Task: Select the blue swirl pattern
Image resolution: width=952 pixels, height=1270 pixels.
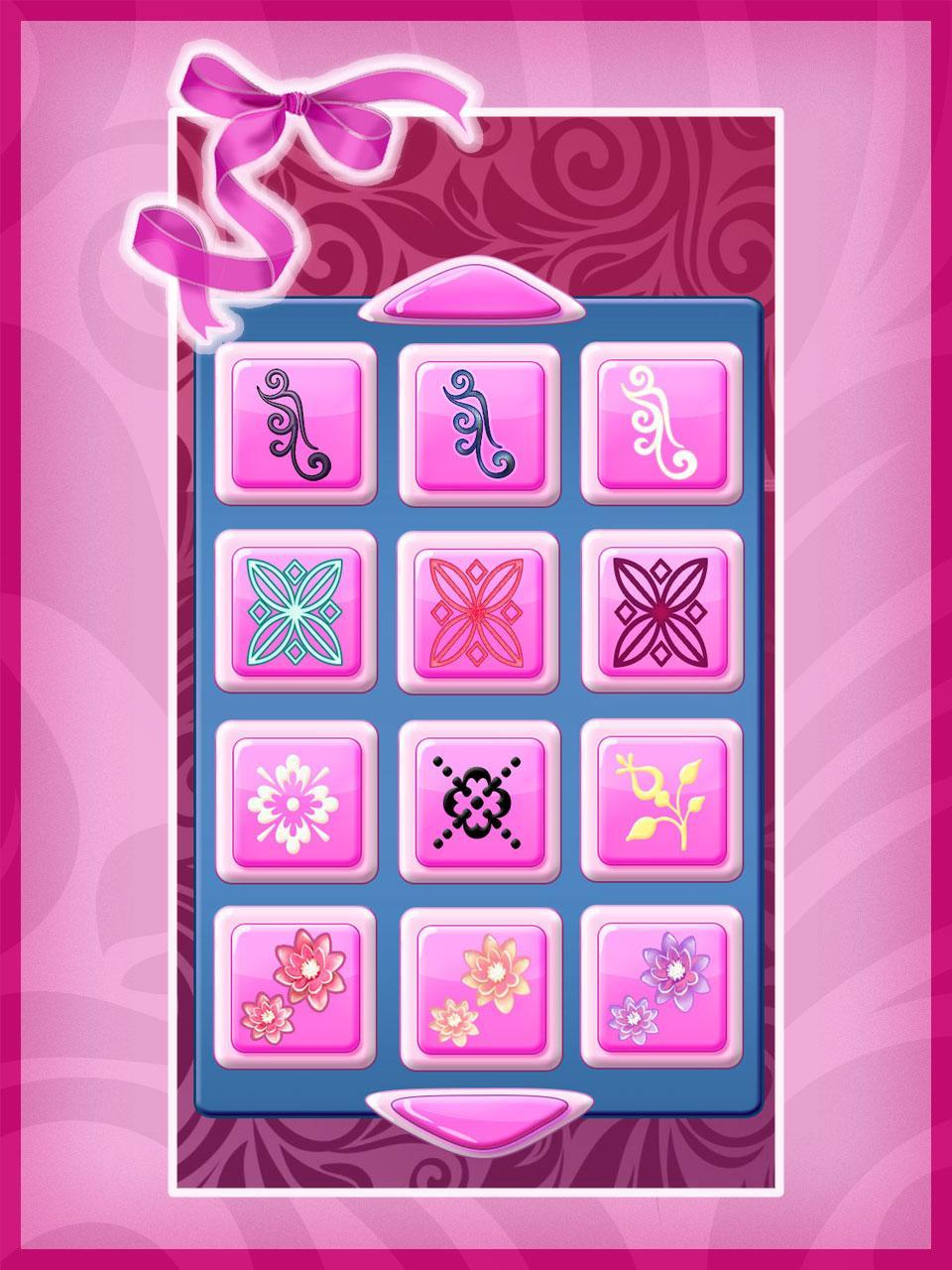Action: [479, 424]
